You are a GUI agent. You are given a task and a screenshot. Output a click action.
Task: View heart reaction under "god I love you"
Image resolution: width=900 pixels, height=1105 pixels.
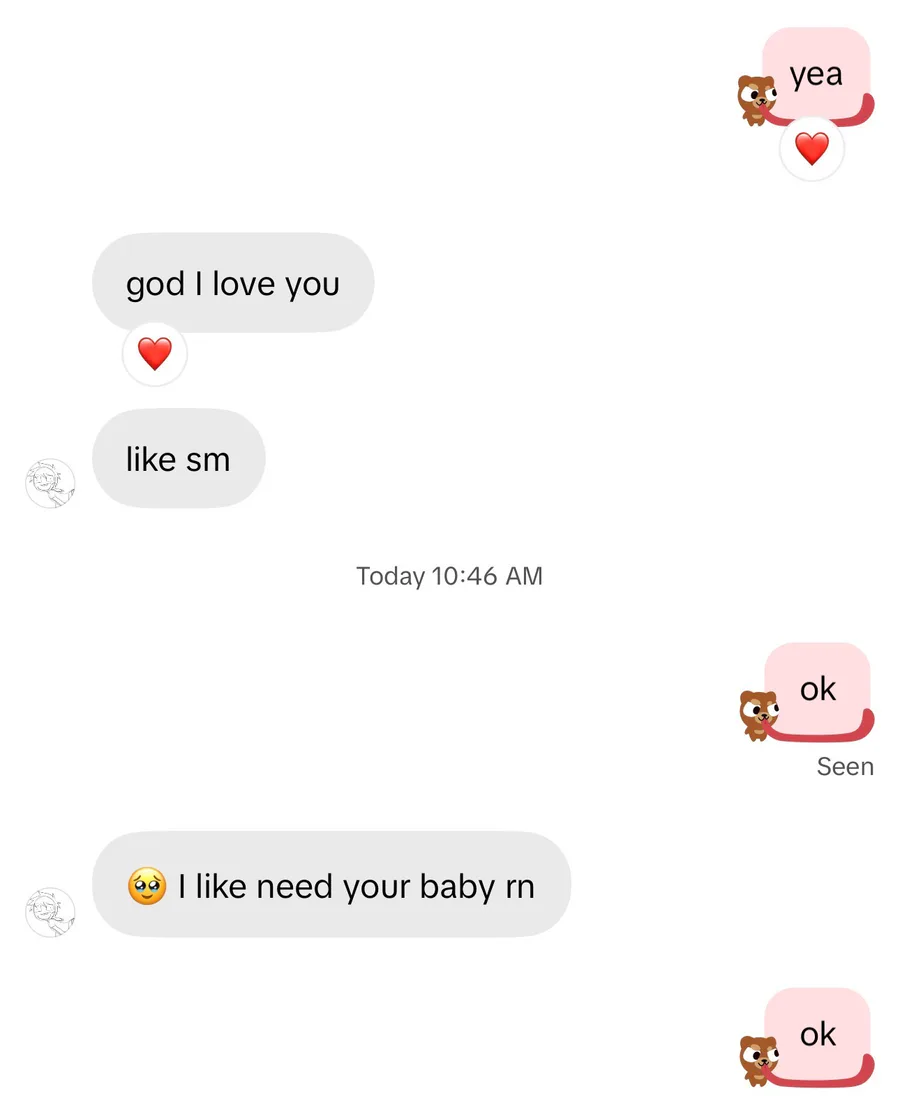pyautogui.click(x=154, y=353)
